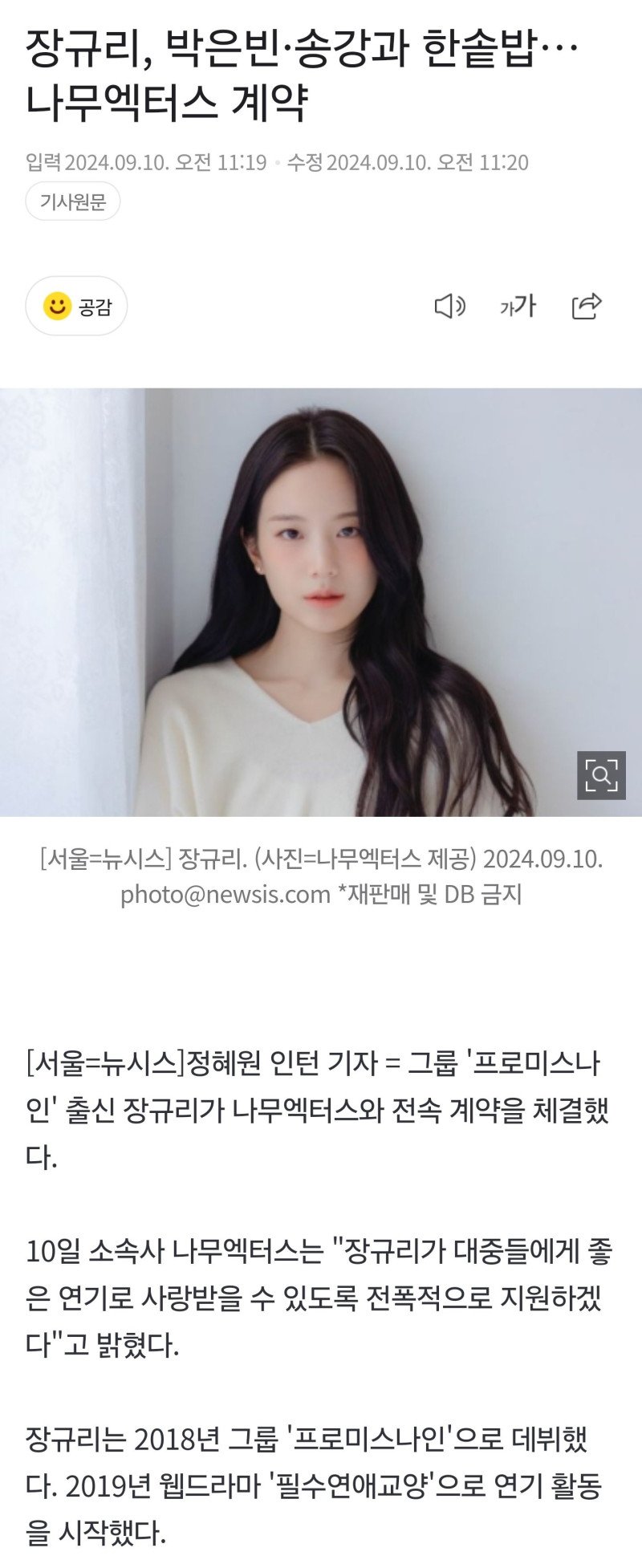Share this article
This screenshot has width=642, height=1568.
587,306
